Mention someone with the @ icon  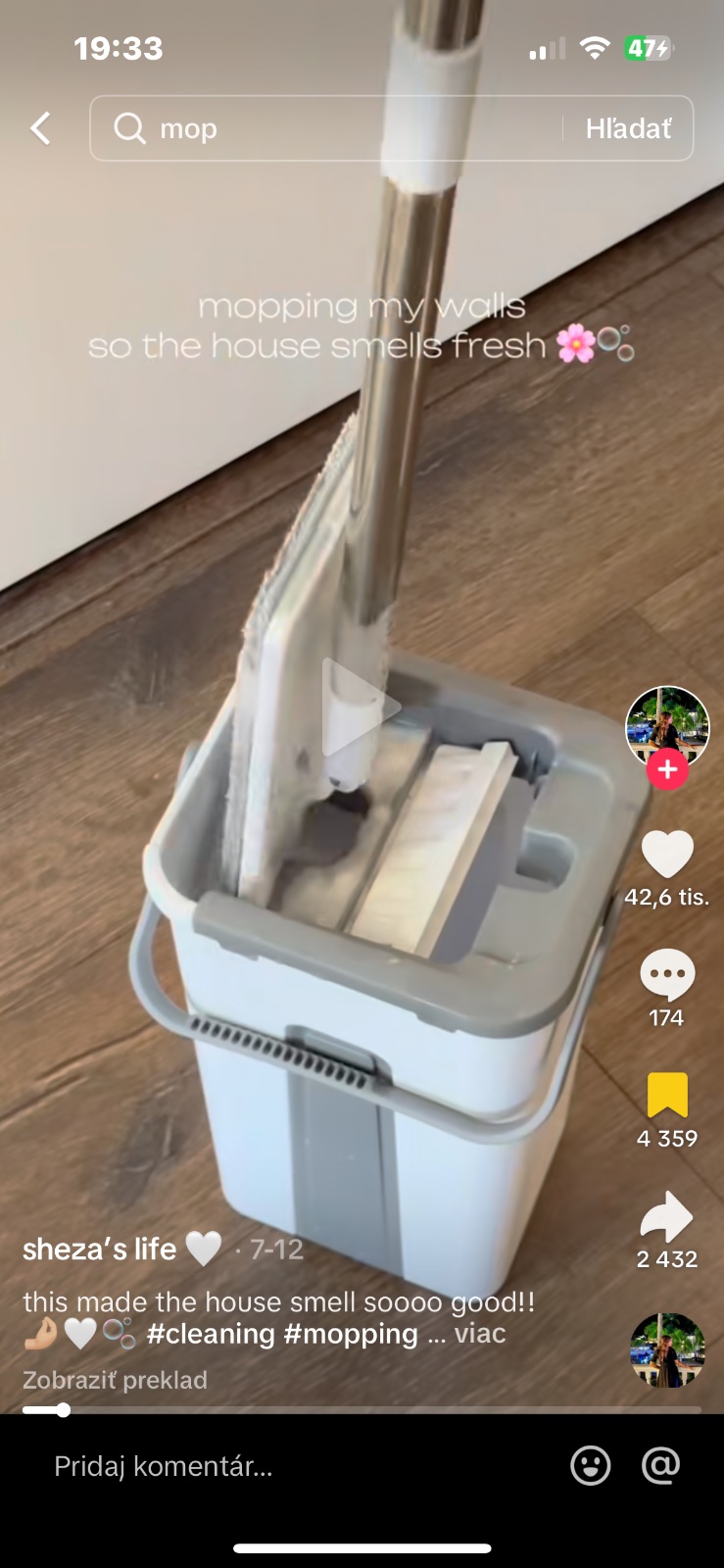661,1466
